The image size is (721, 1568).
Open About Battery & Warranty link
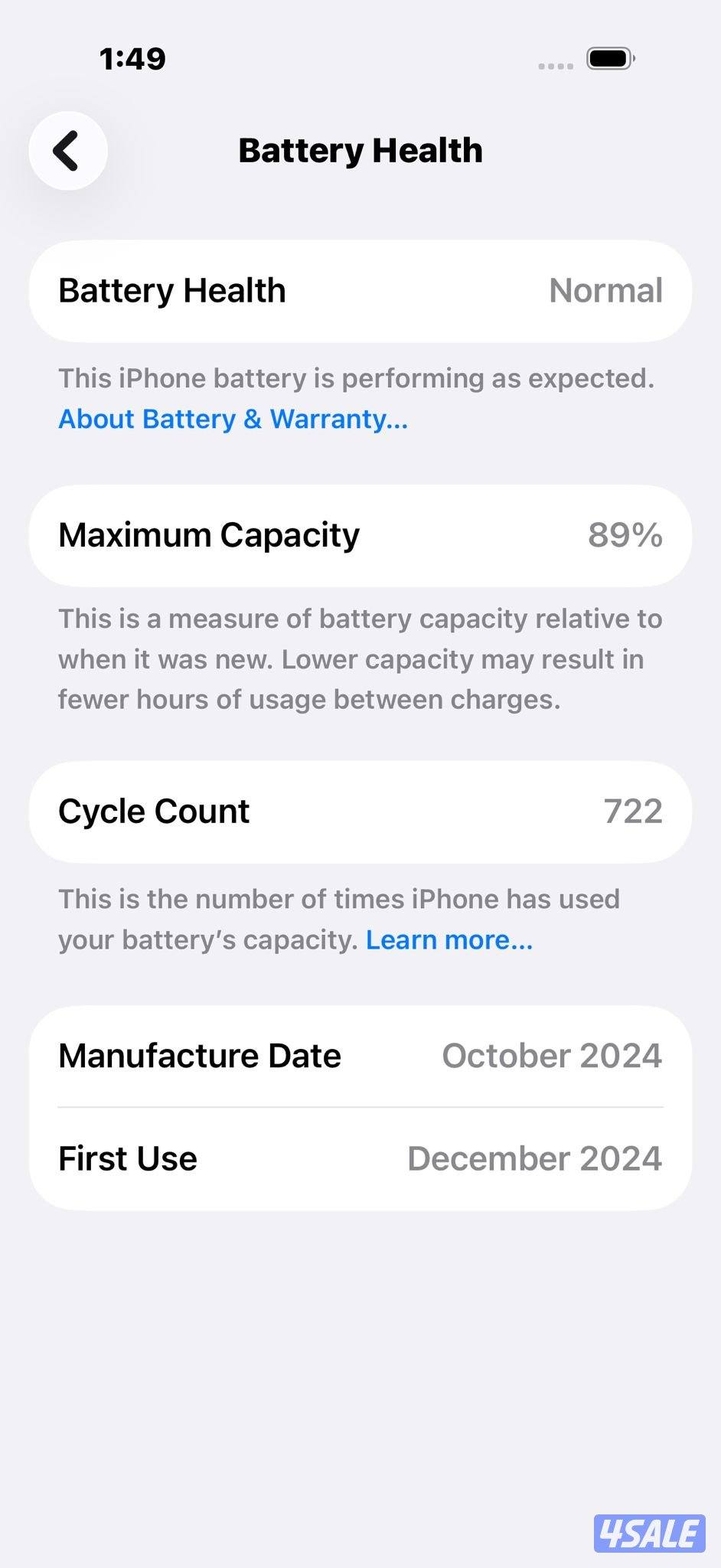point(232,420)
